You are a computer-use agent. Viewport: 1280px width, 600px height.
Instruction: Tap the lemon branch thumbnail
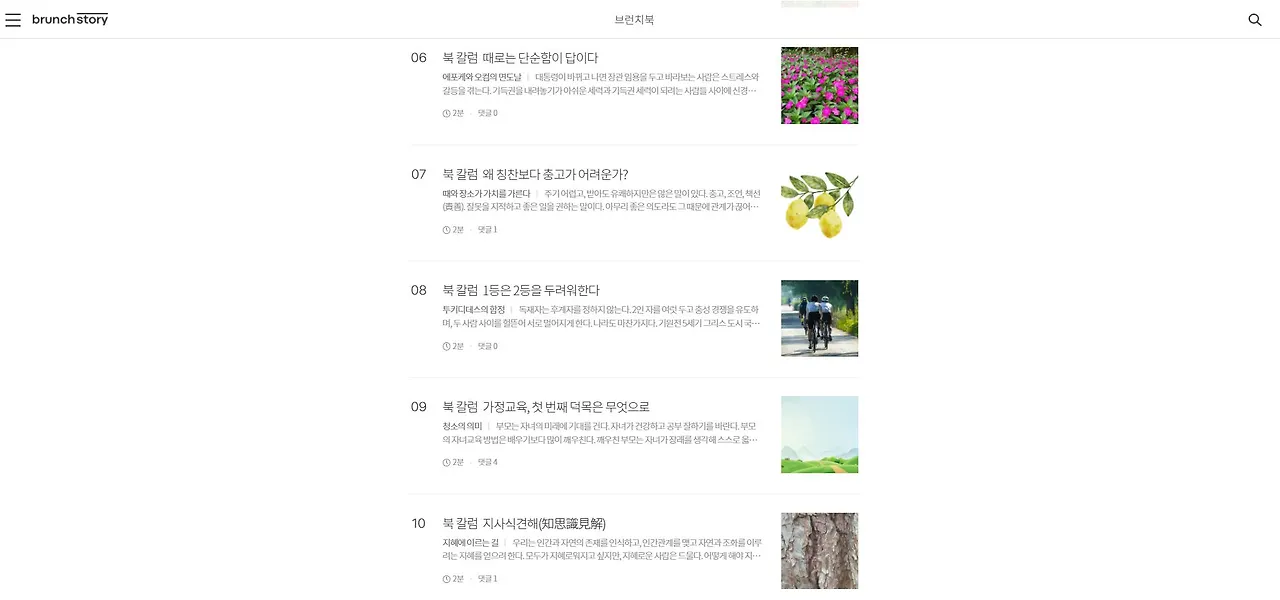[x=819, y=202]
